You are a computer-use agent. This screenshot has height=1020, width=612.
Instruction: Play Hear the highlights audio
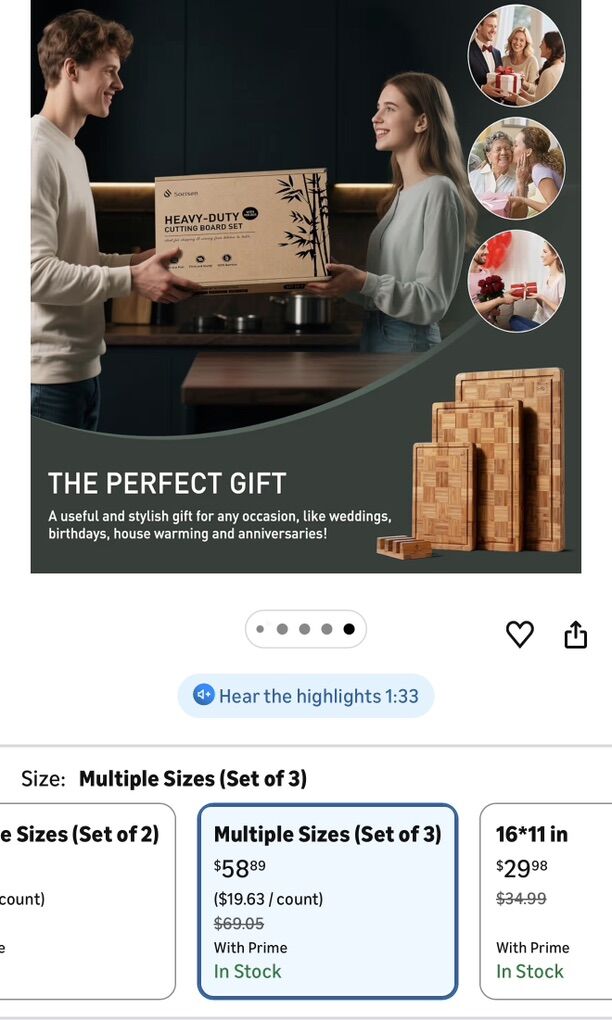click(306, 696)
